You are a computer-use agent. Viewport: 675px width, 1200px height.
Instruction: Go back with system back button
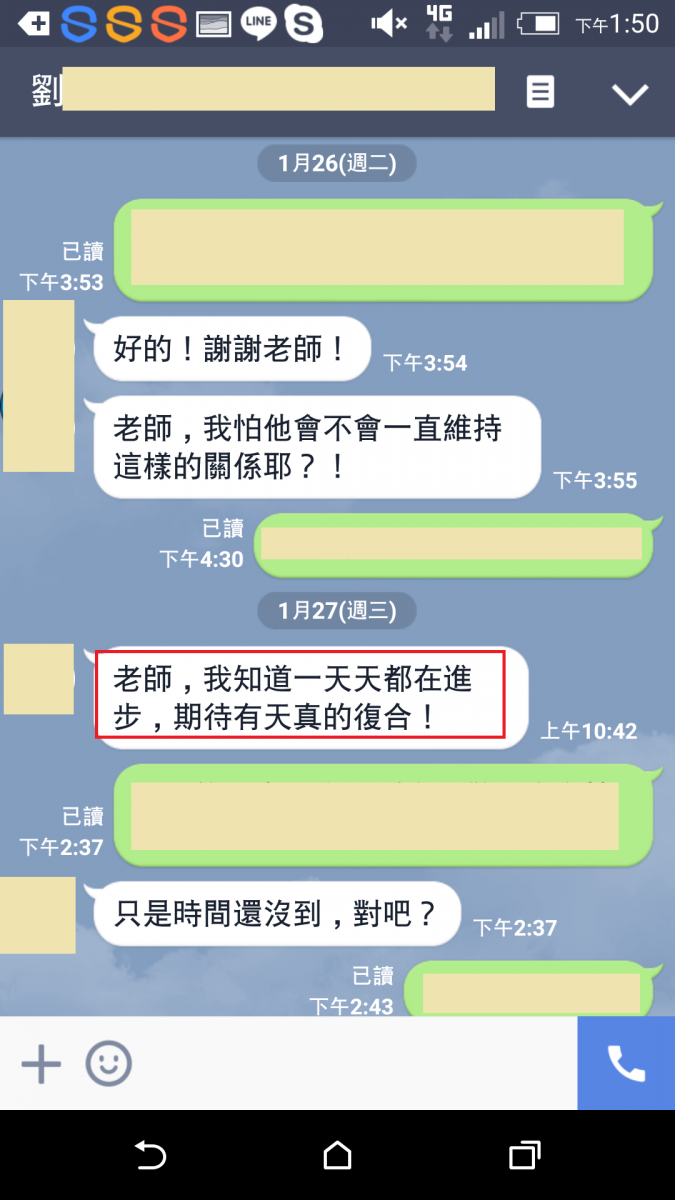click(150, 1156)
